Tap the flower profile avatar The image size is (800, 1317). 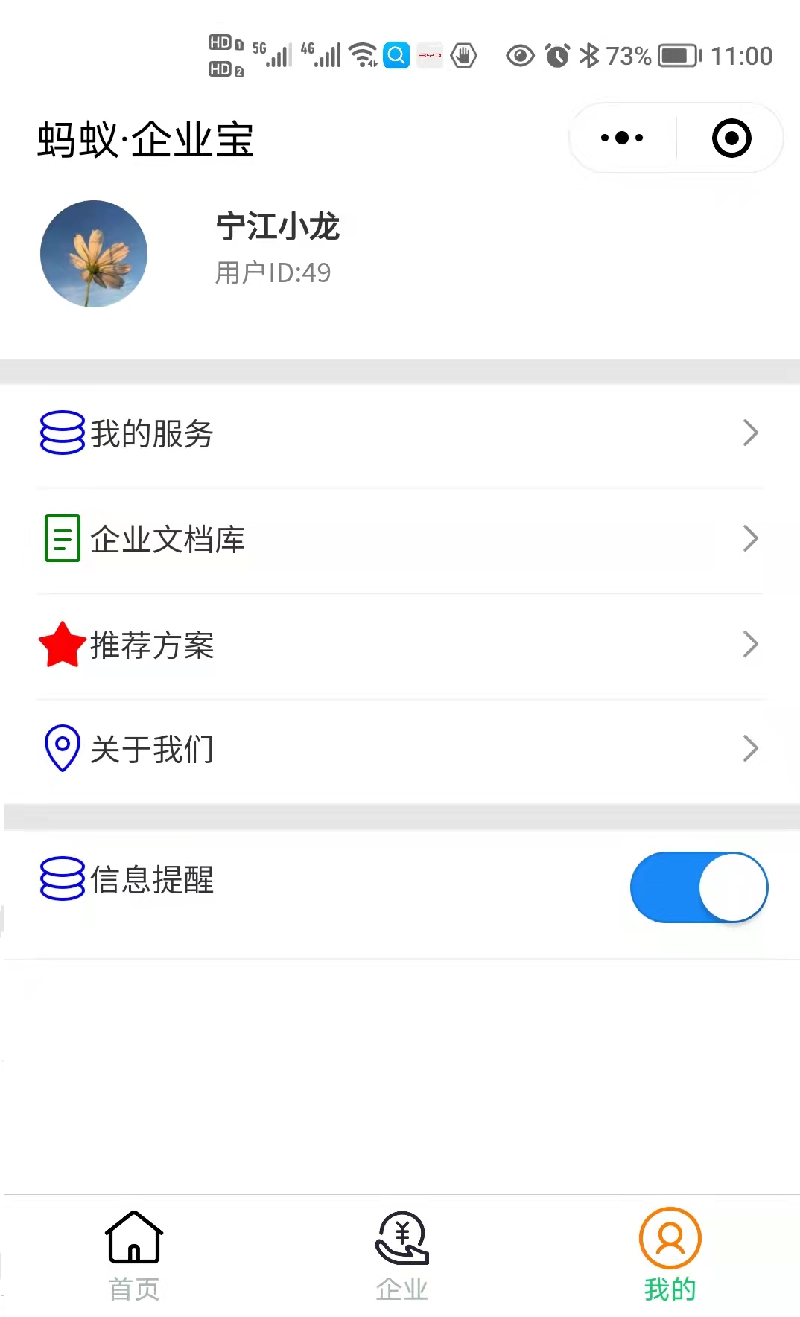tap(94, 254)
